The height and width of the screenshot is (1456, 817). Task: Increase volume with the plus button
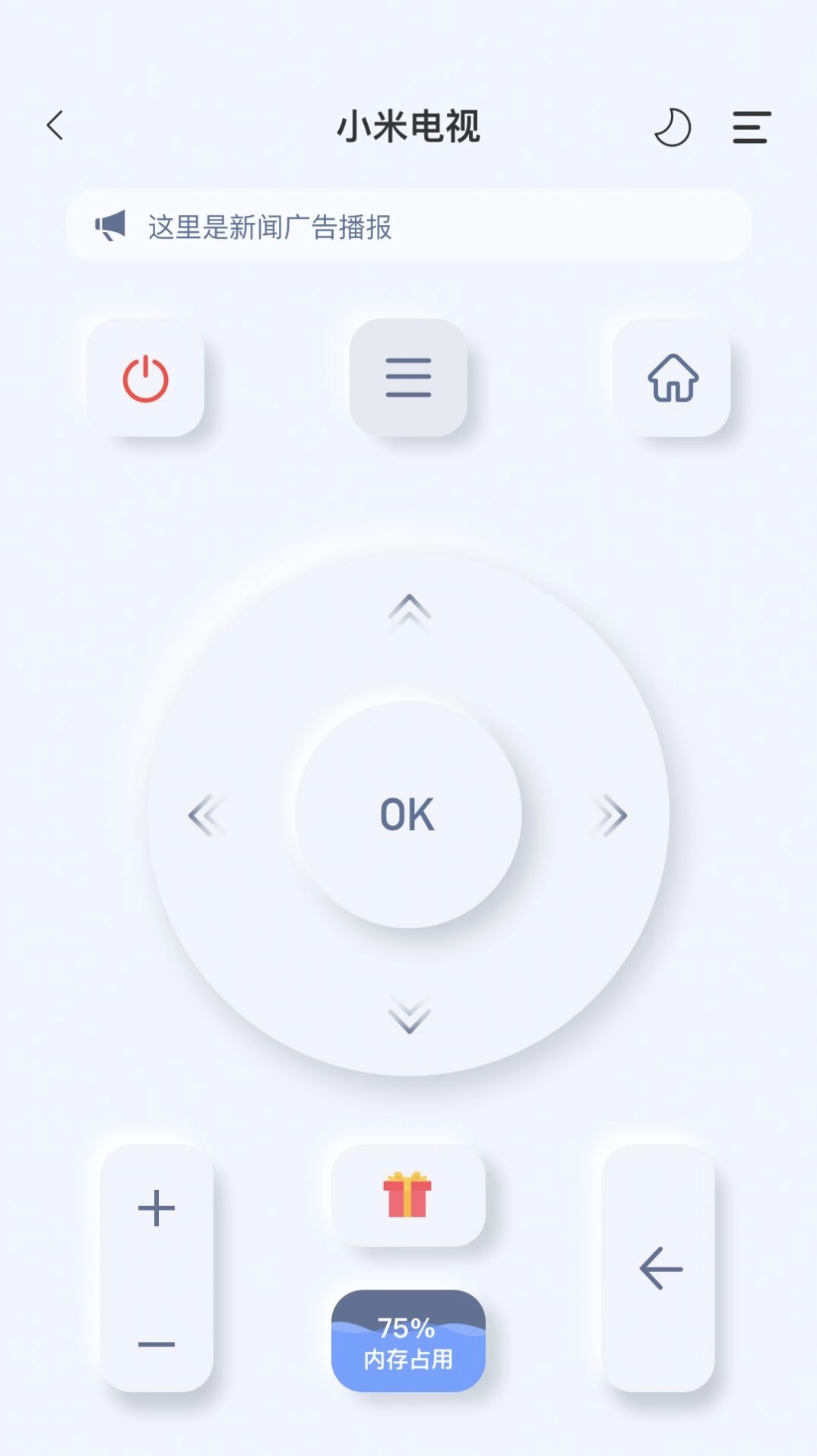click(156, 1207)
